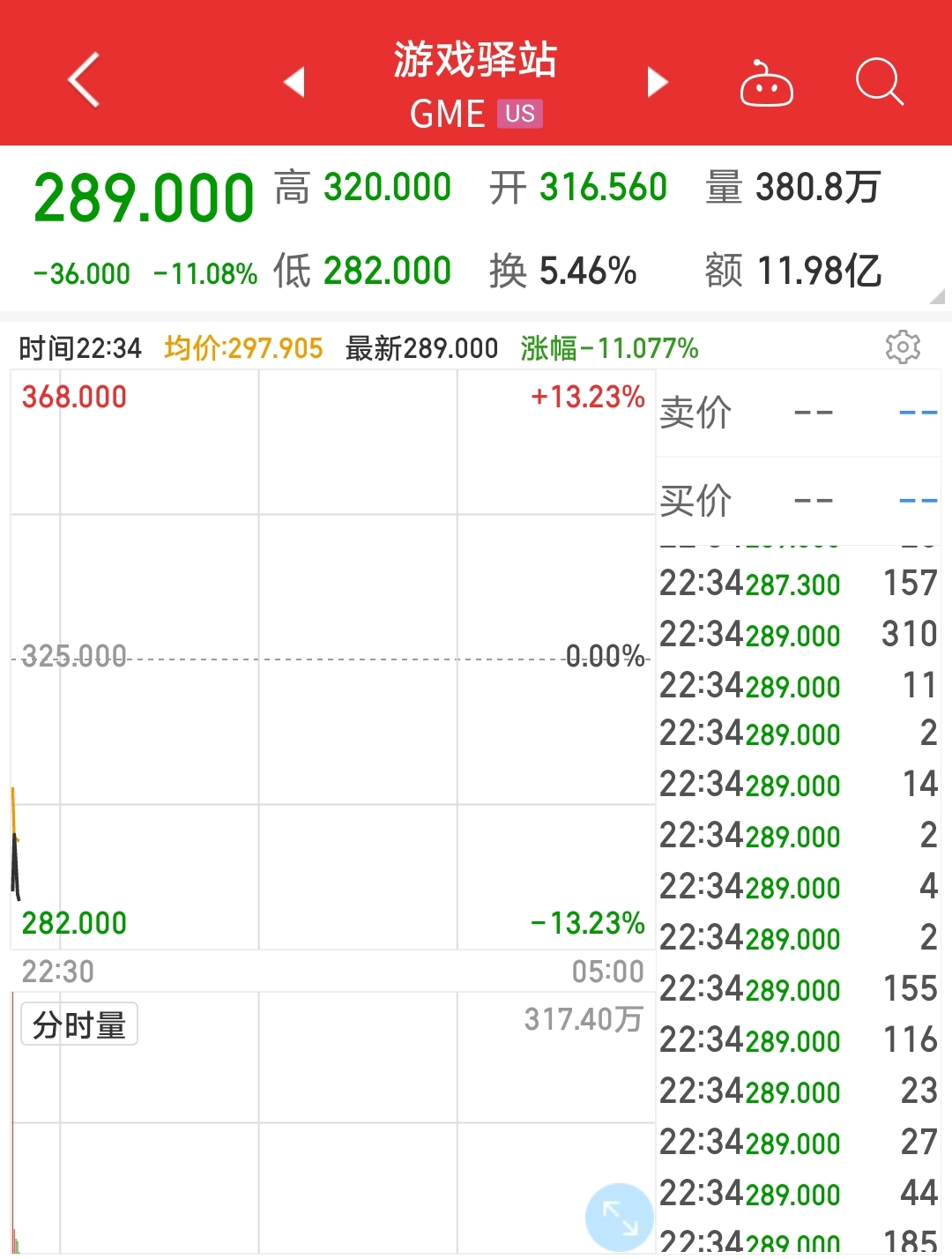Tap the 高 320.000 high price value
The image size is (952, 1259).
tap(388, 186)
